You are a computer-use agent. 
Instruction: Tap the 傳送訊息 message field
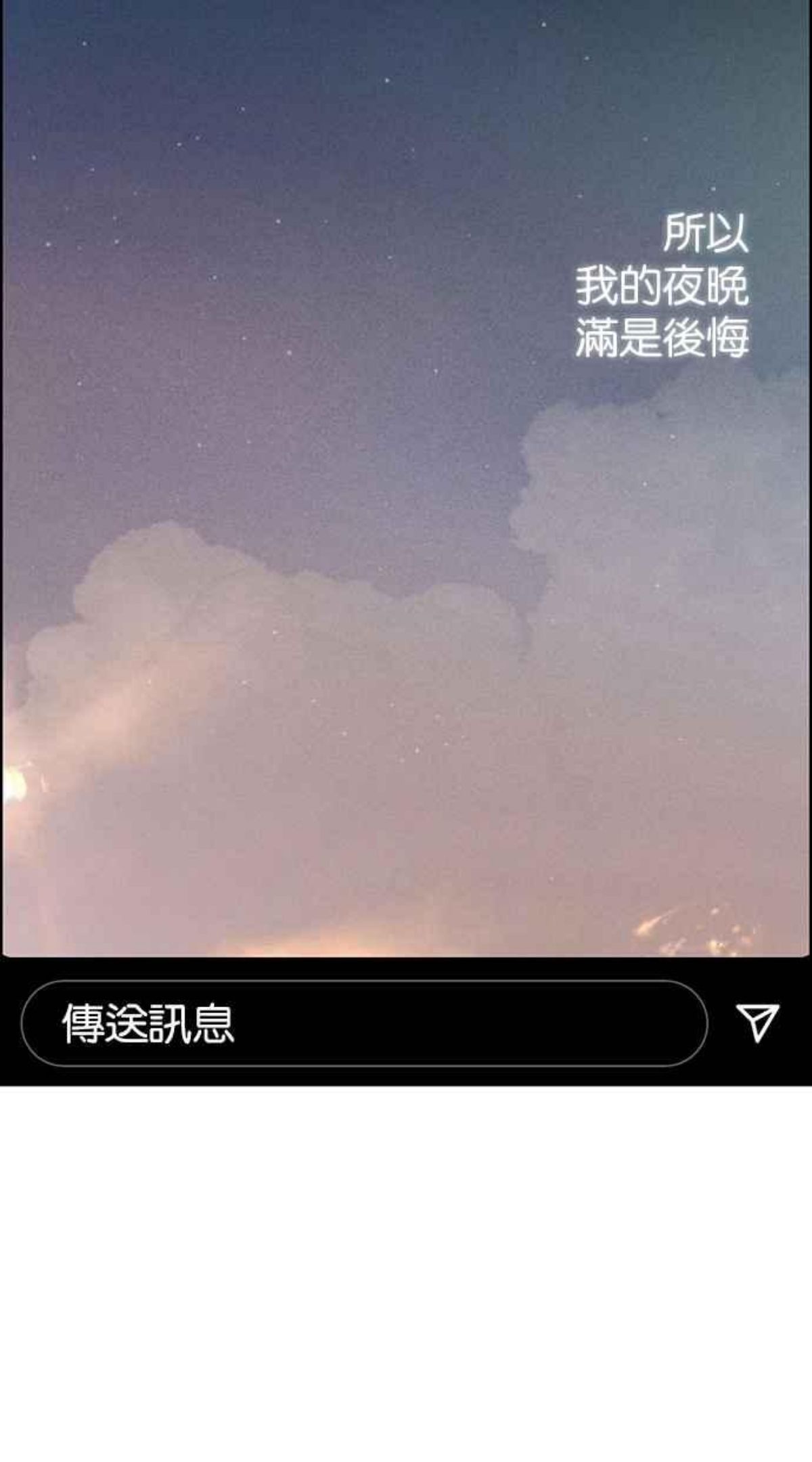pos(364,1023)
